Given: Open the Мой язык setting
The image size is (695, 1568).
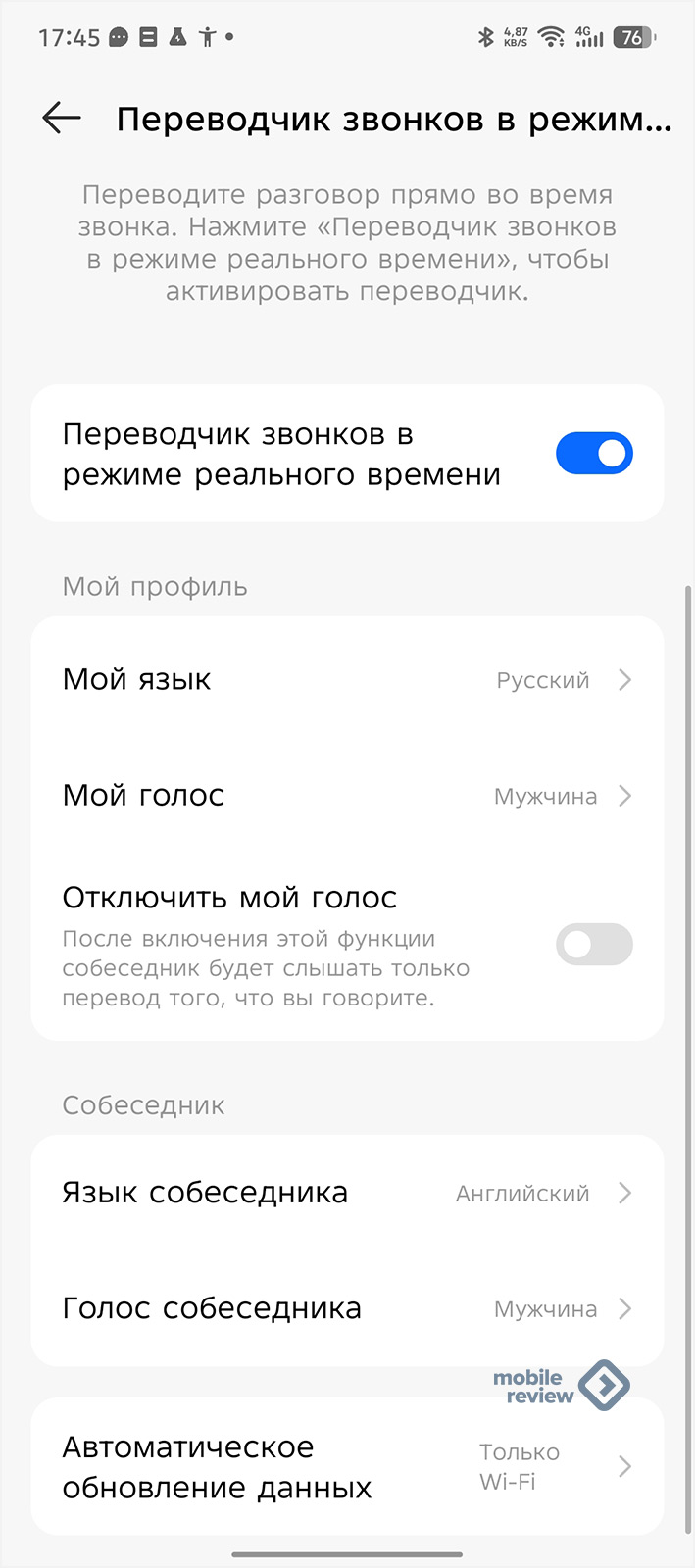Looking at the screenshot, I should 347,680.
